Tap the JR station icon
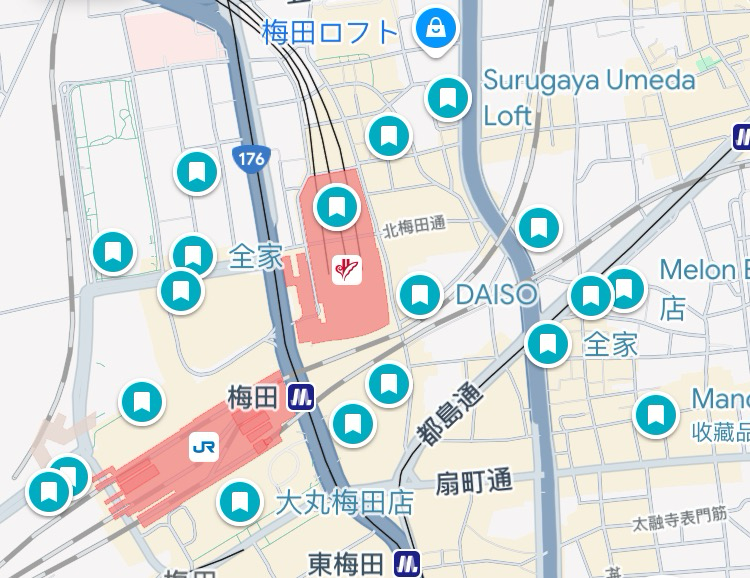 203,448
